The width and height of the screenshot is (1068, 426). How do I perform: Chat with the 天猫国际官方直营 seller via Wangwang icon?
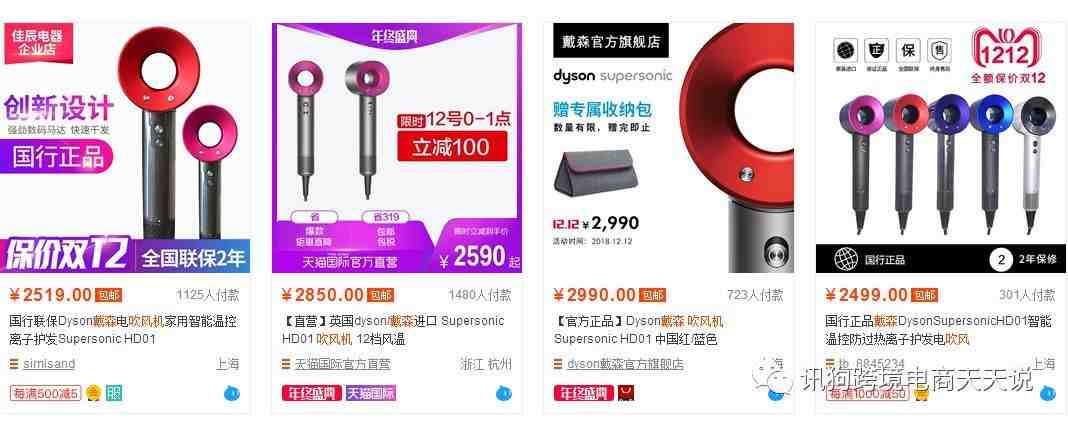click(x=503, y=393)
